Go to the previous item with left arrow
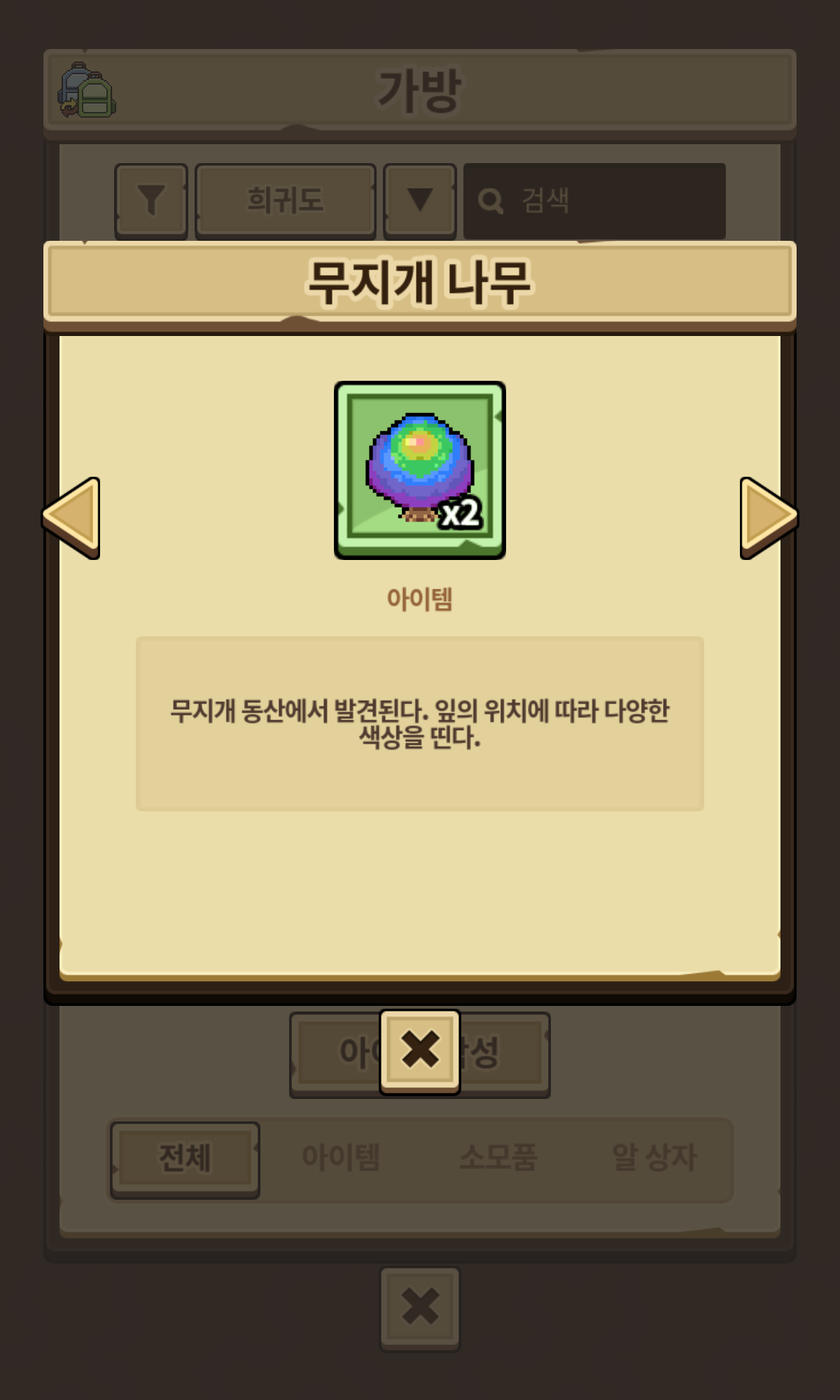840x1400 pixels. [71, 517]
